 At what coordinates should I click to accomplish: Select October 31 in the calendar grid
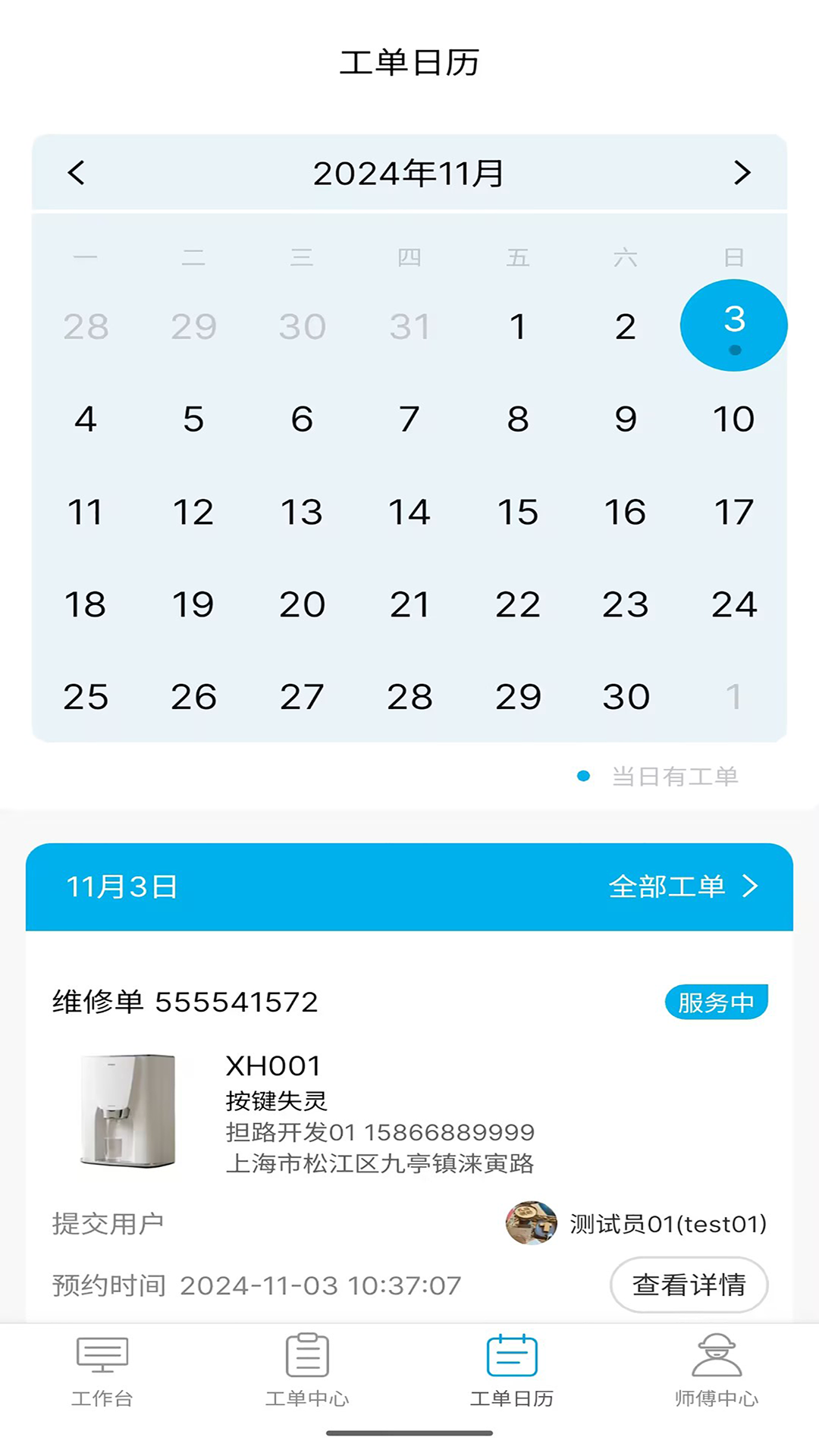(x=409, y=327)
